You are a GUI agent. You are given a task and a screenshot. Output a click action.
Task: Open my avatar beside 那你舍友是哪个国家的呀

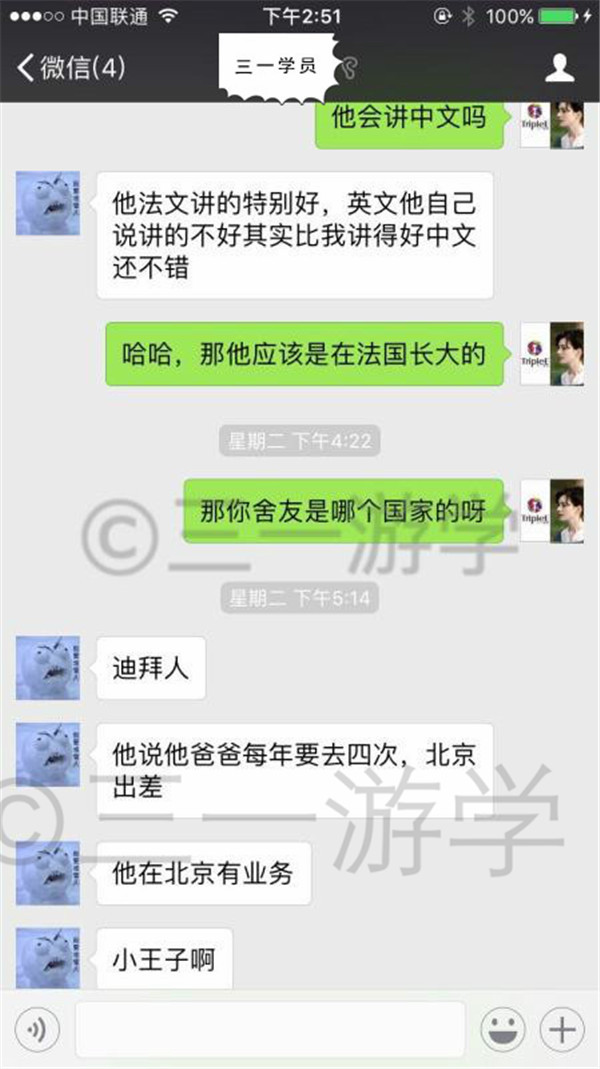point(552,511)
